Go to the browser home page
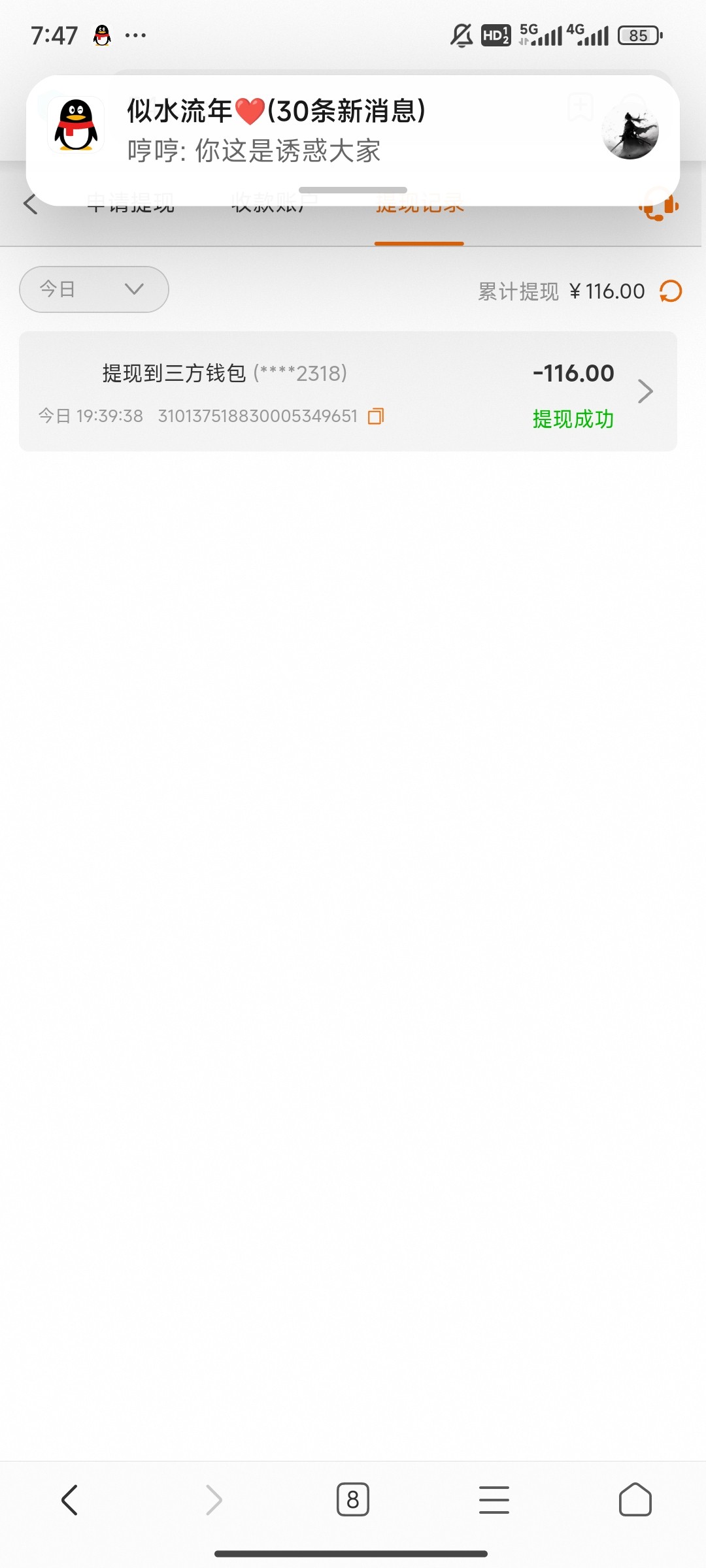This screenshot has height=1568, width=706. 635,1499
